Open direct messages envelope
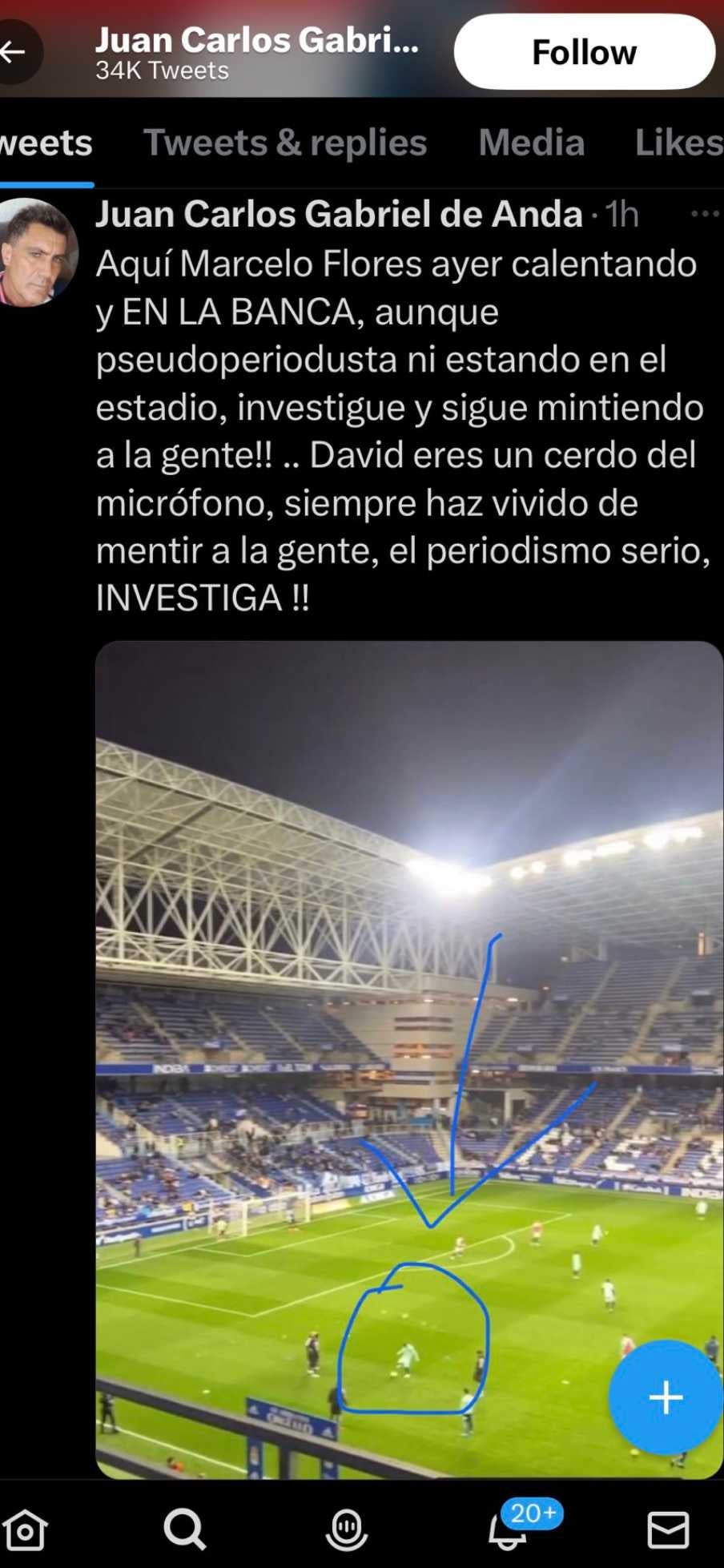This screenshot has width=724, height=1568. tap(668, 1529)
